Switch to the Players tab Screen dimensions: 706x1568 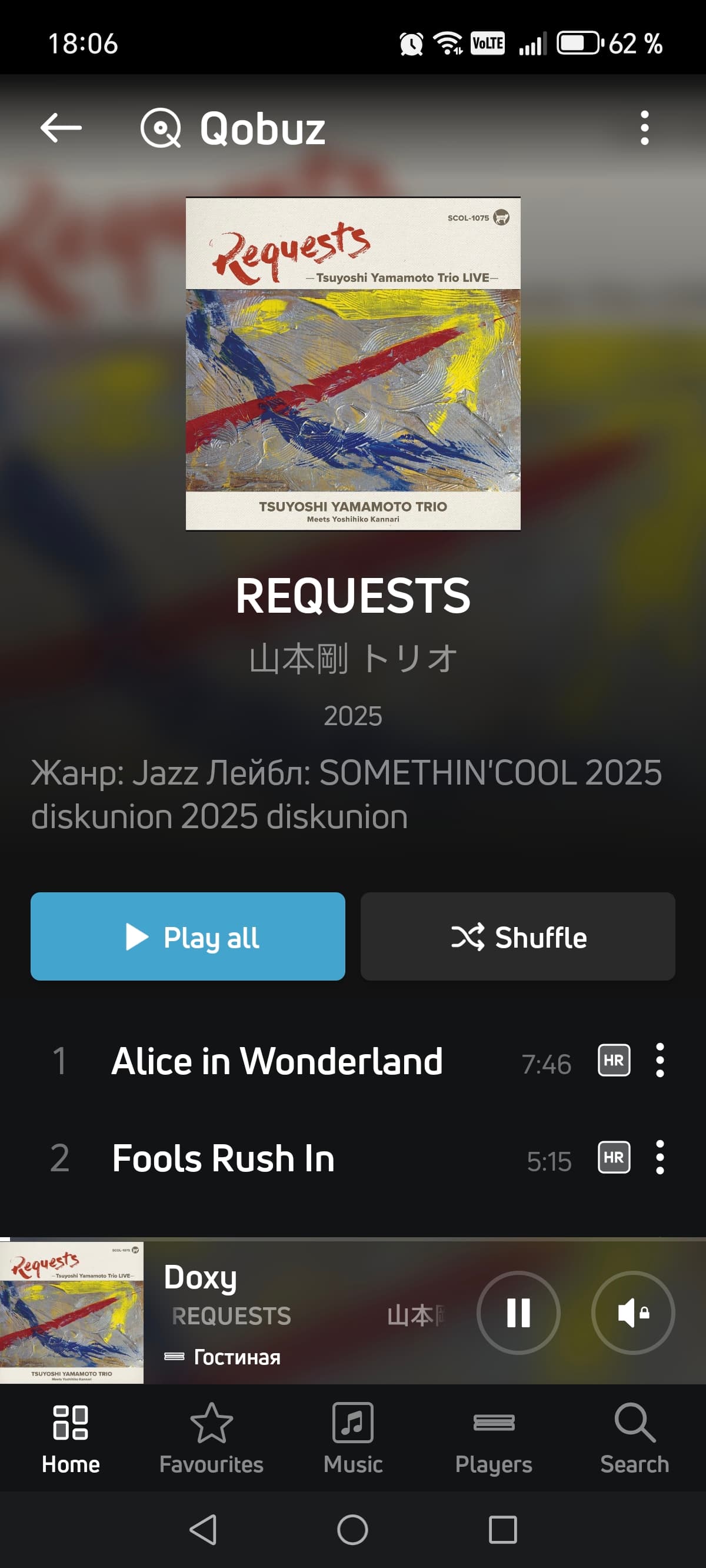coord(494,1438)
